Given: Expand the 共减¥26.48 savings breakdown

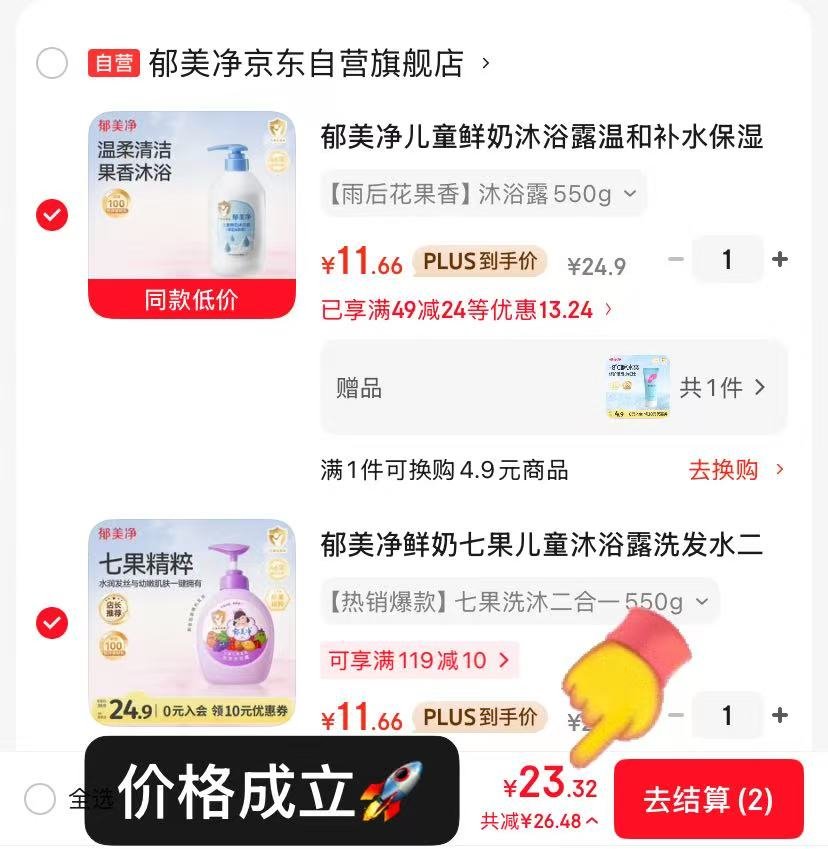Looking at the screenshot, I should point(539,821).
